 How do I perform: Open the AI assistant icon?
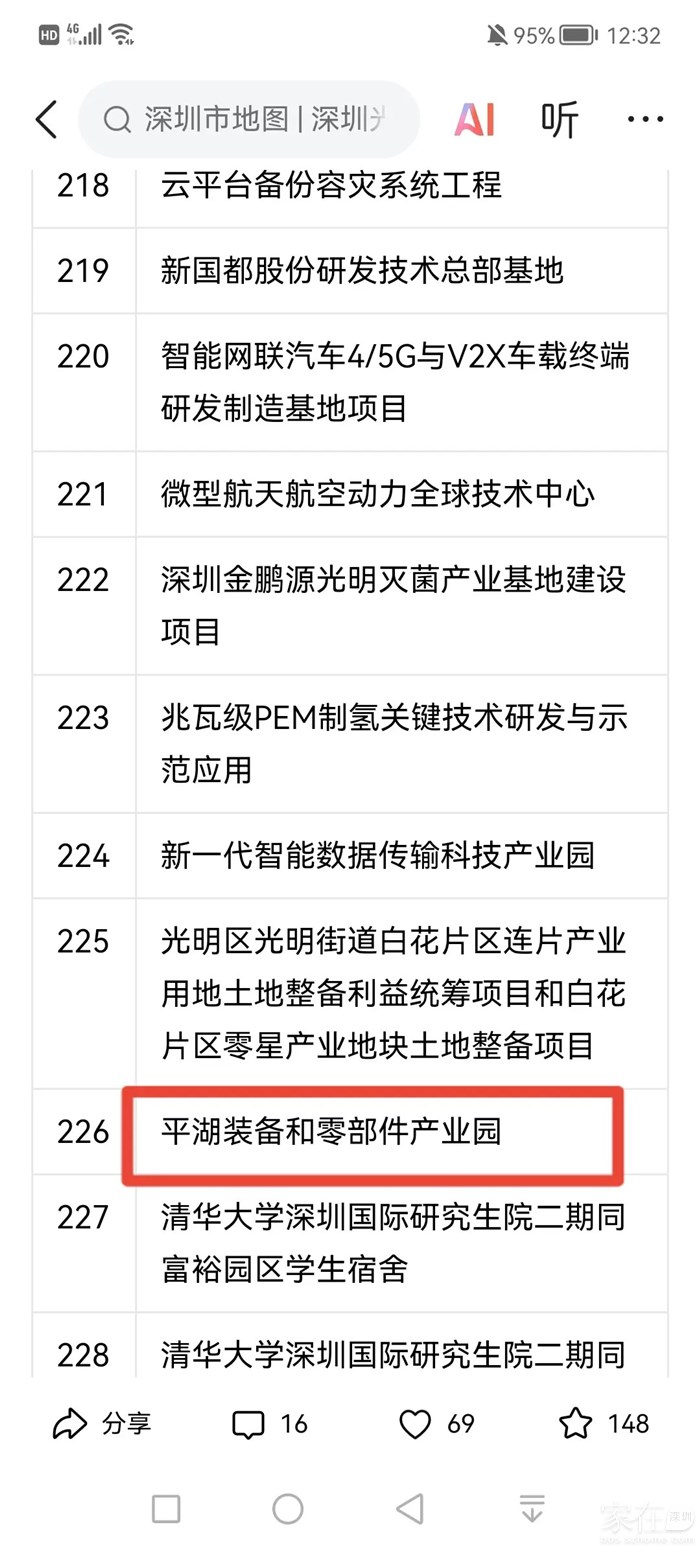click(475, 120)
